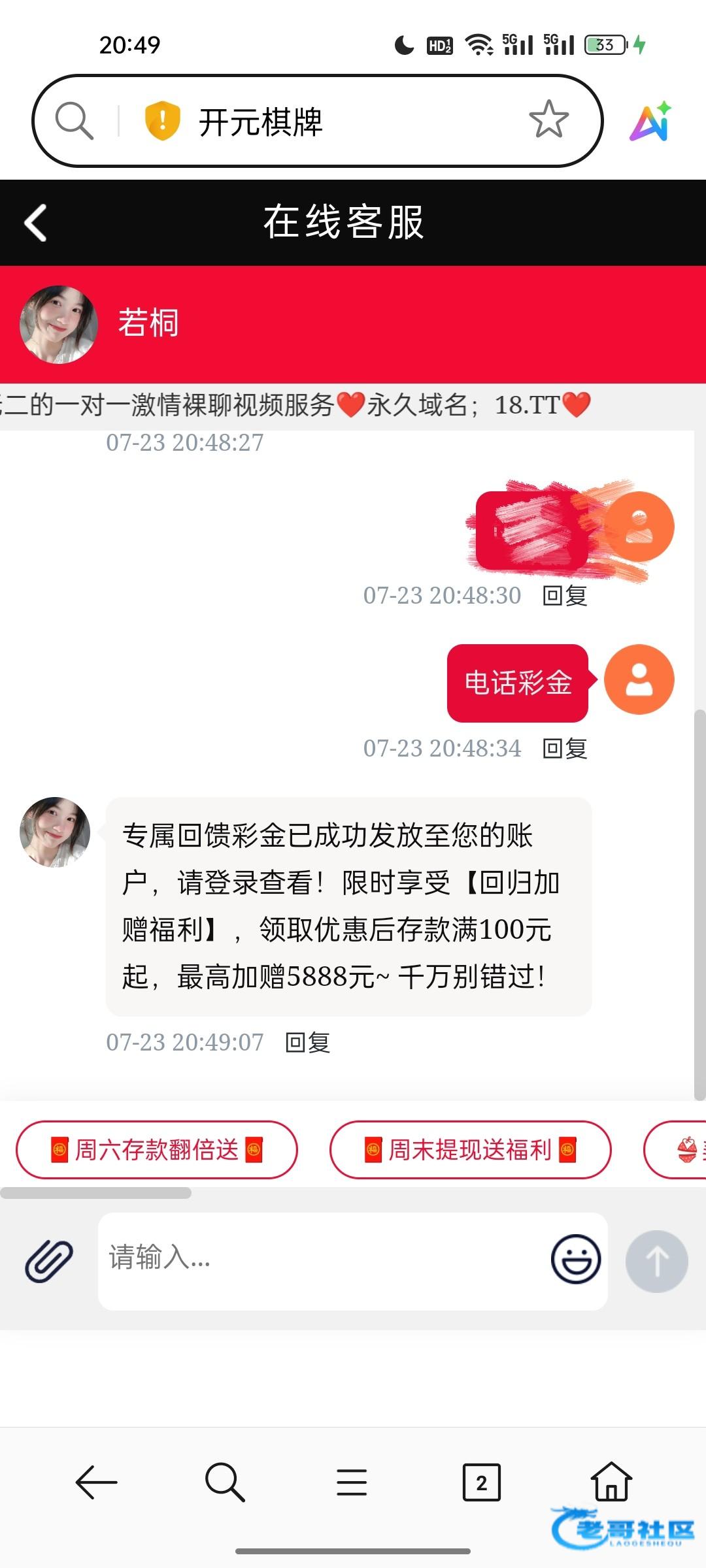This screenshot has width=706, height=1568.
Task: Navigate back with bottom toolbar arrow
Action: pos(97,1482)
